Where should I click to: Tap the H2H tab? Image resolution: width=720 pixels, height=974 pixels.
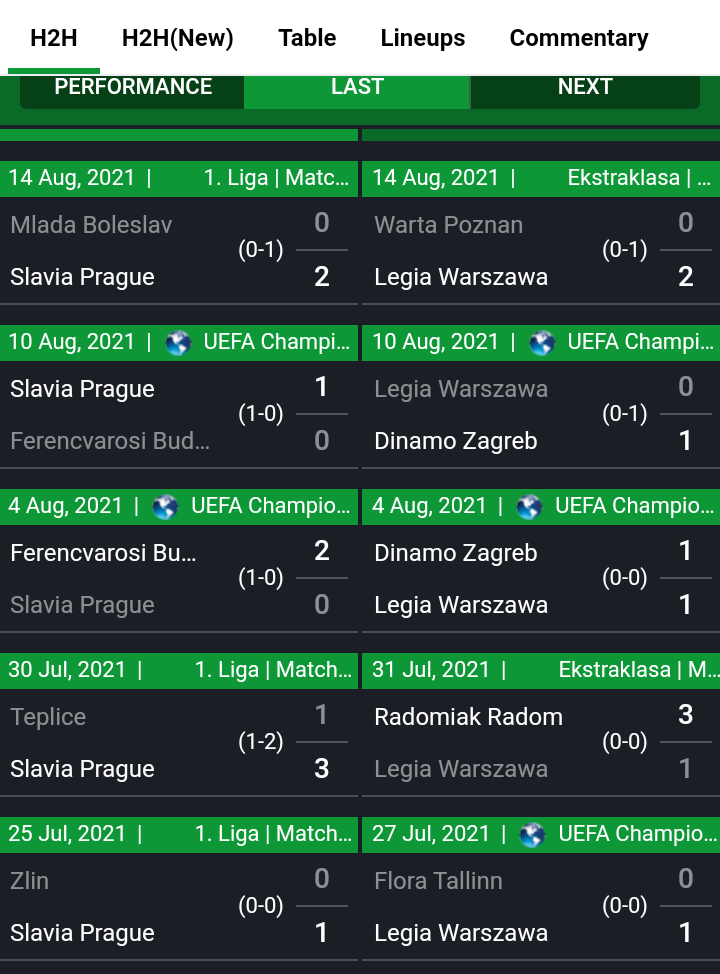pyautogui.click(x=53, y=38)
